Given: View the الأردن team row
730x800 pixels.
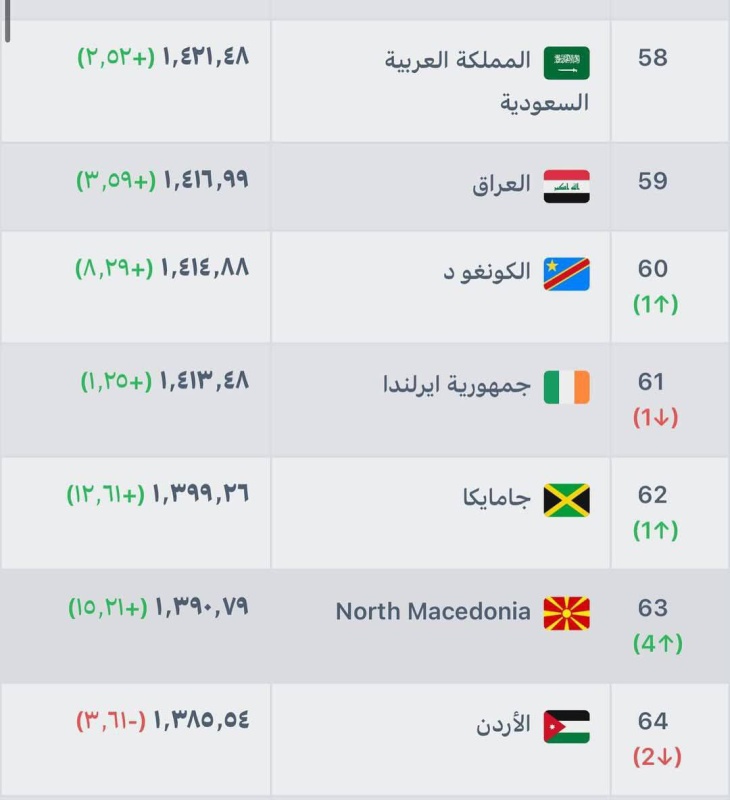Looking at the screenshot, I should (365, 740).
